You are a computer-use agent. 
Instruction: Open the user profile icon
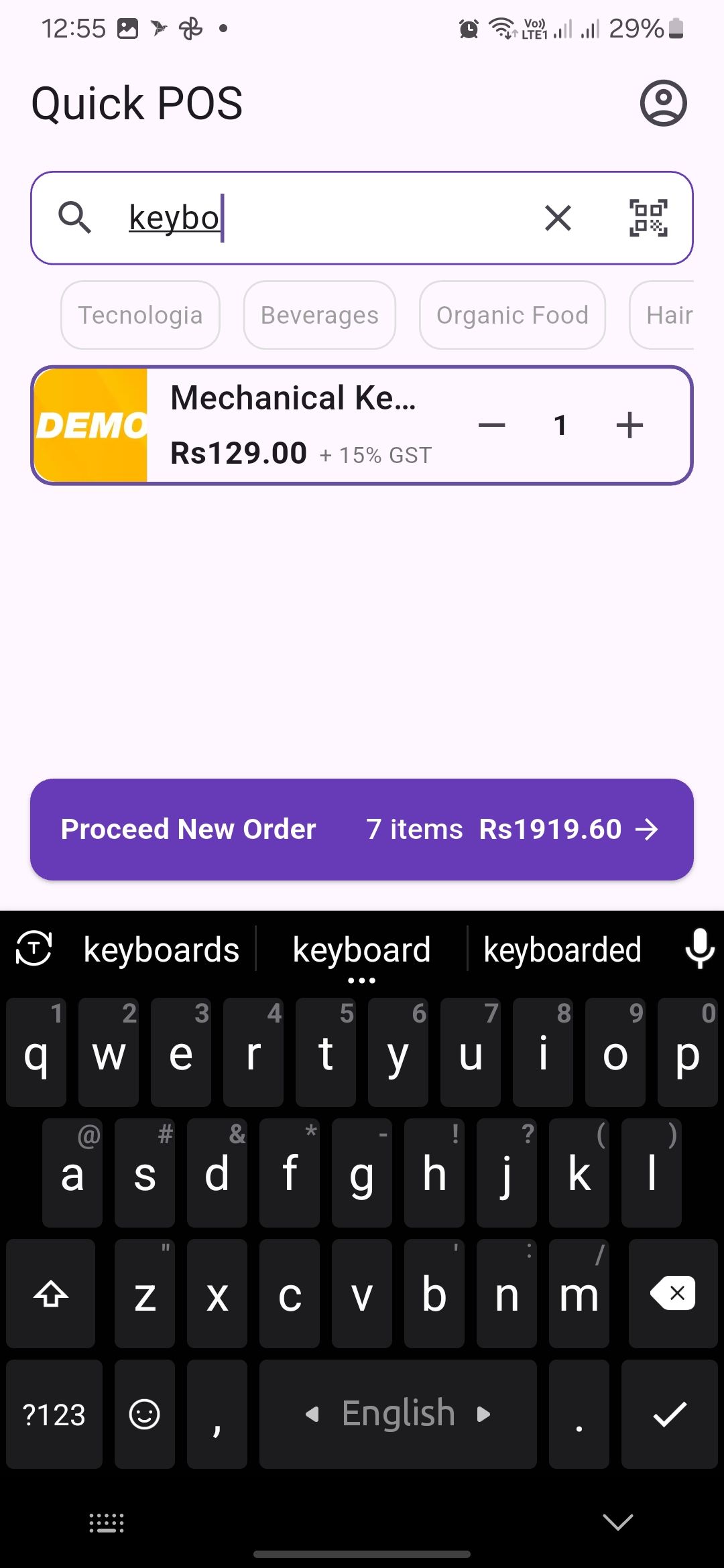pyautogui.click(x=663, y=103)
